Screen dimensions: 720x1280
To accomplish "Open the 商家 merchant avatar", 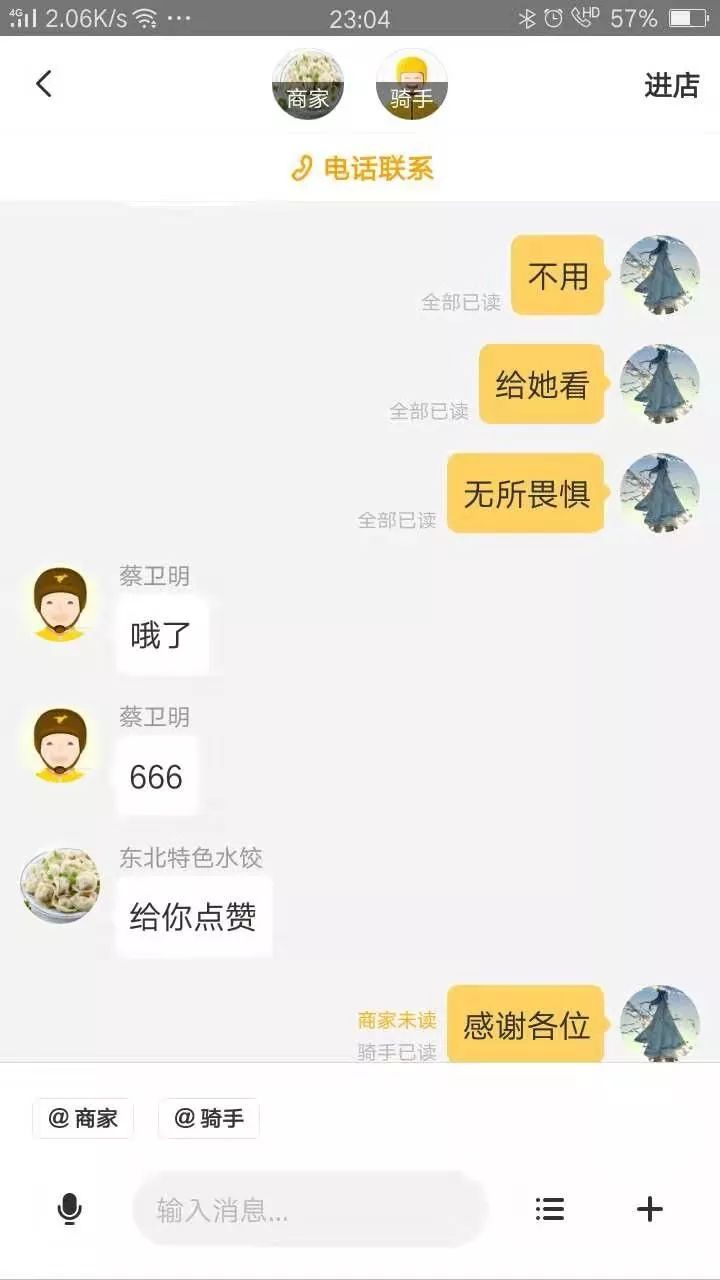I will click(x=308, y=85).
